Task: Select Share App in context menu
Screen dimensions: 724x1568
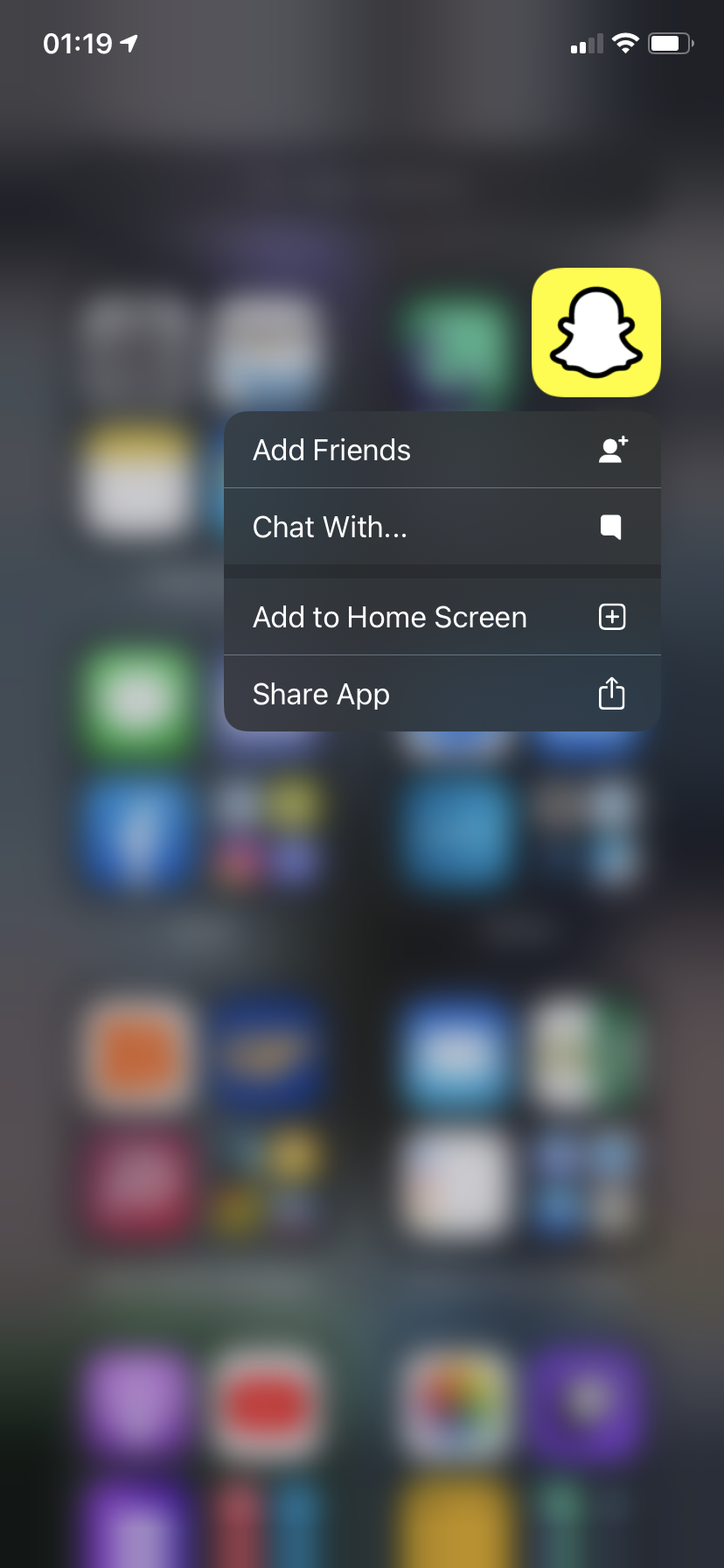Action: (442, 694)
